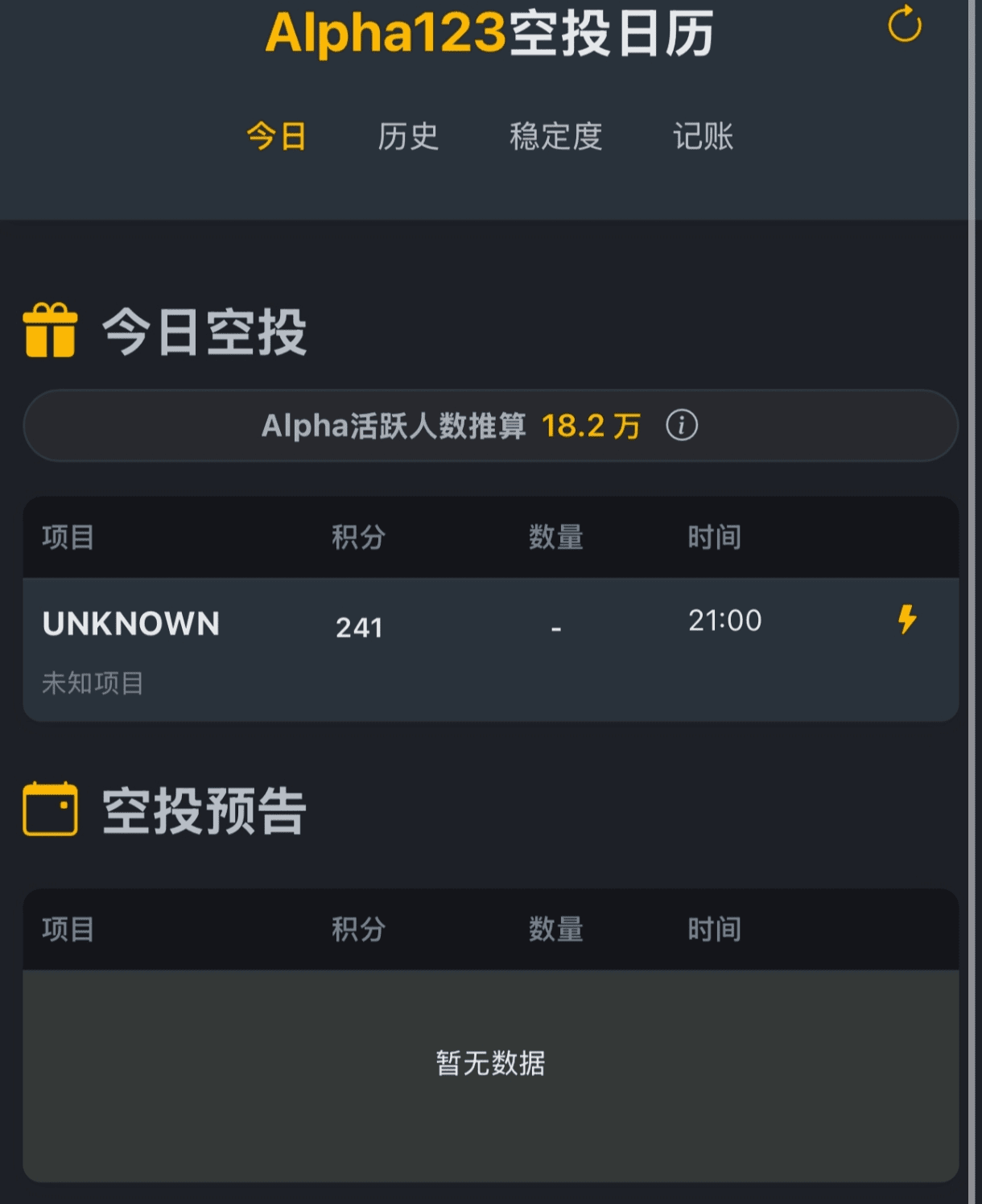Open the 稳定度 tab

pos(555,136)
